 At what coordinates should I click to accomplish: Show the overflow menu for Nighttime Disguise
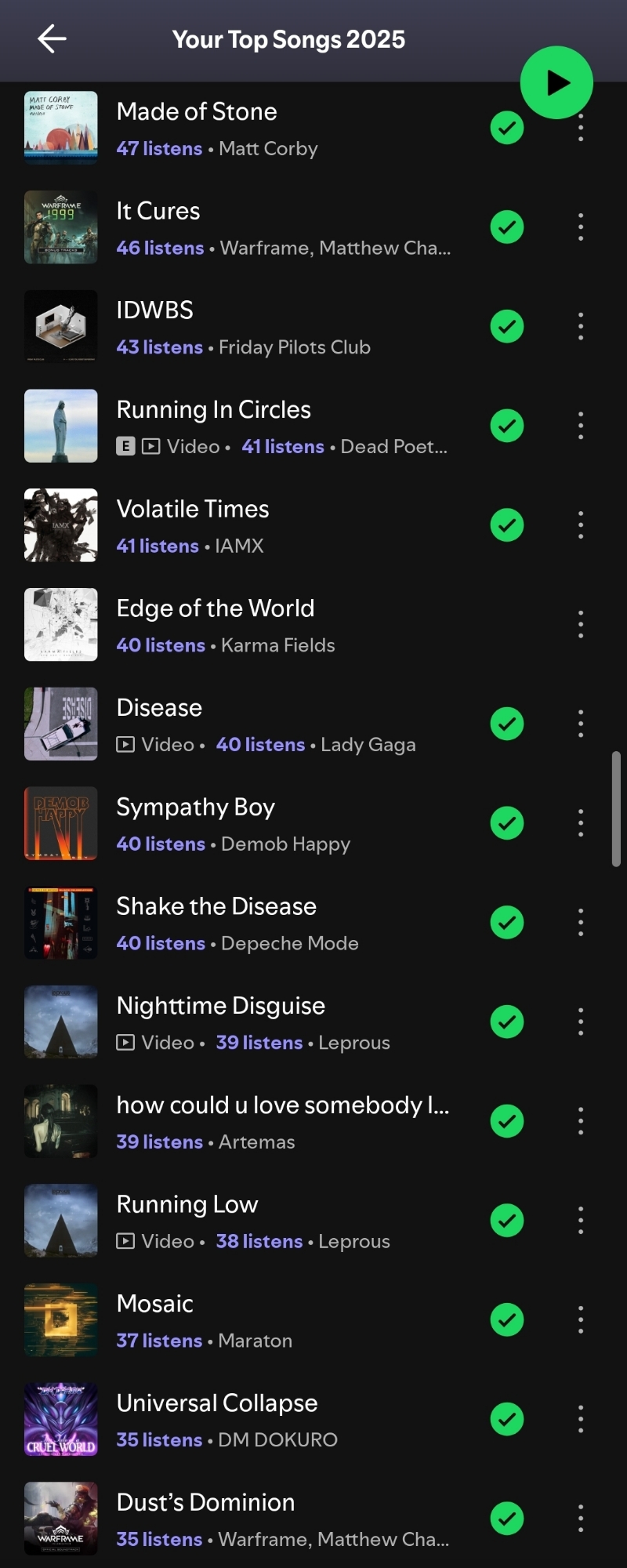pyautogui.click(x=581, y=1022)
